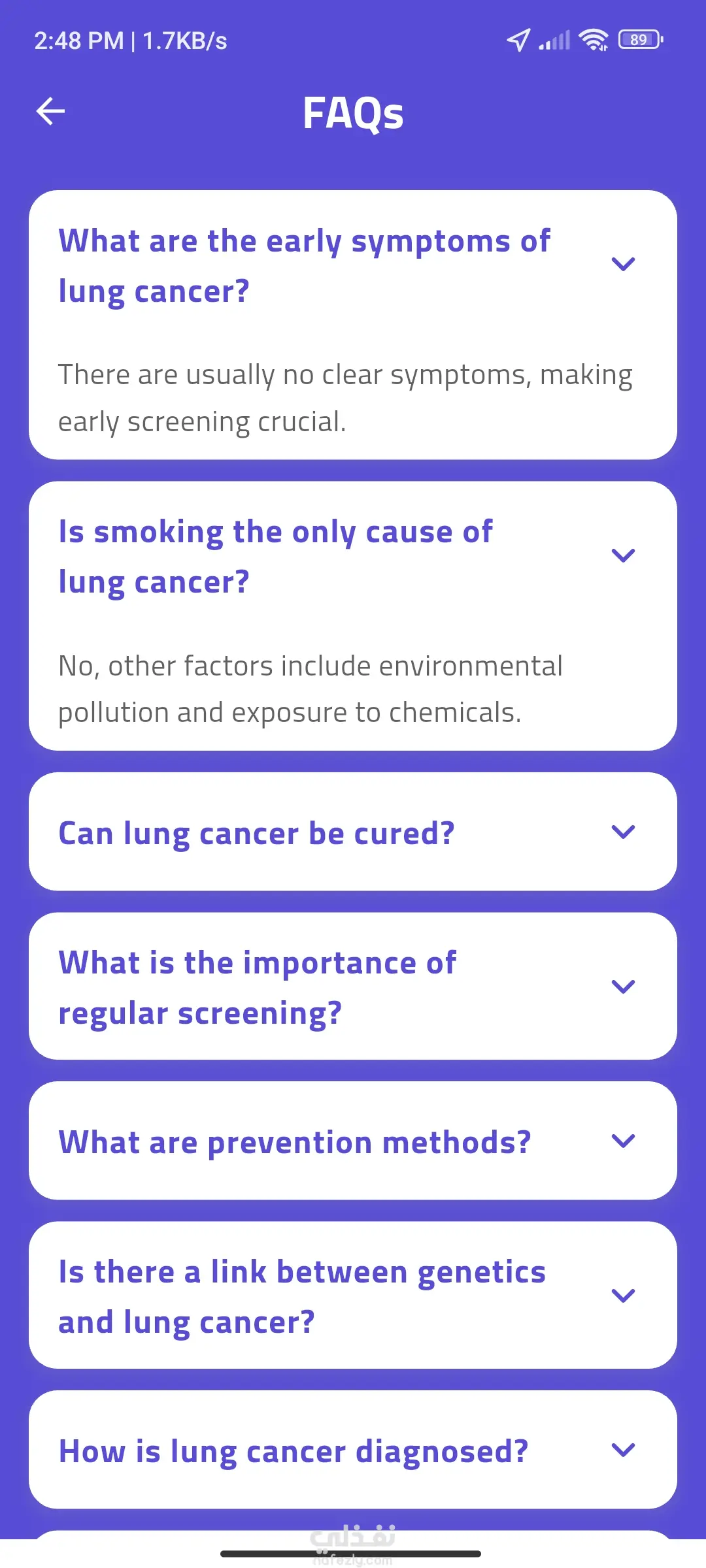
Task: Open 'What are prevention methods?' answer
Action: pyautogui.click(x=622, y=1141)
